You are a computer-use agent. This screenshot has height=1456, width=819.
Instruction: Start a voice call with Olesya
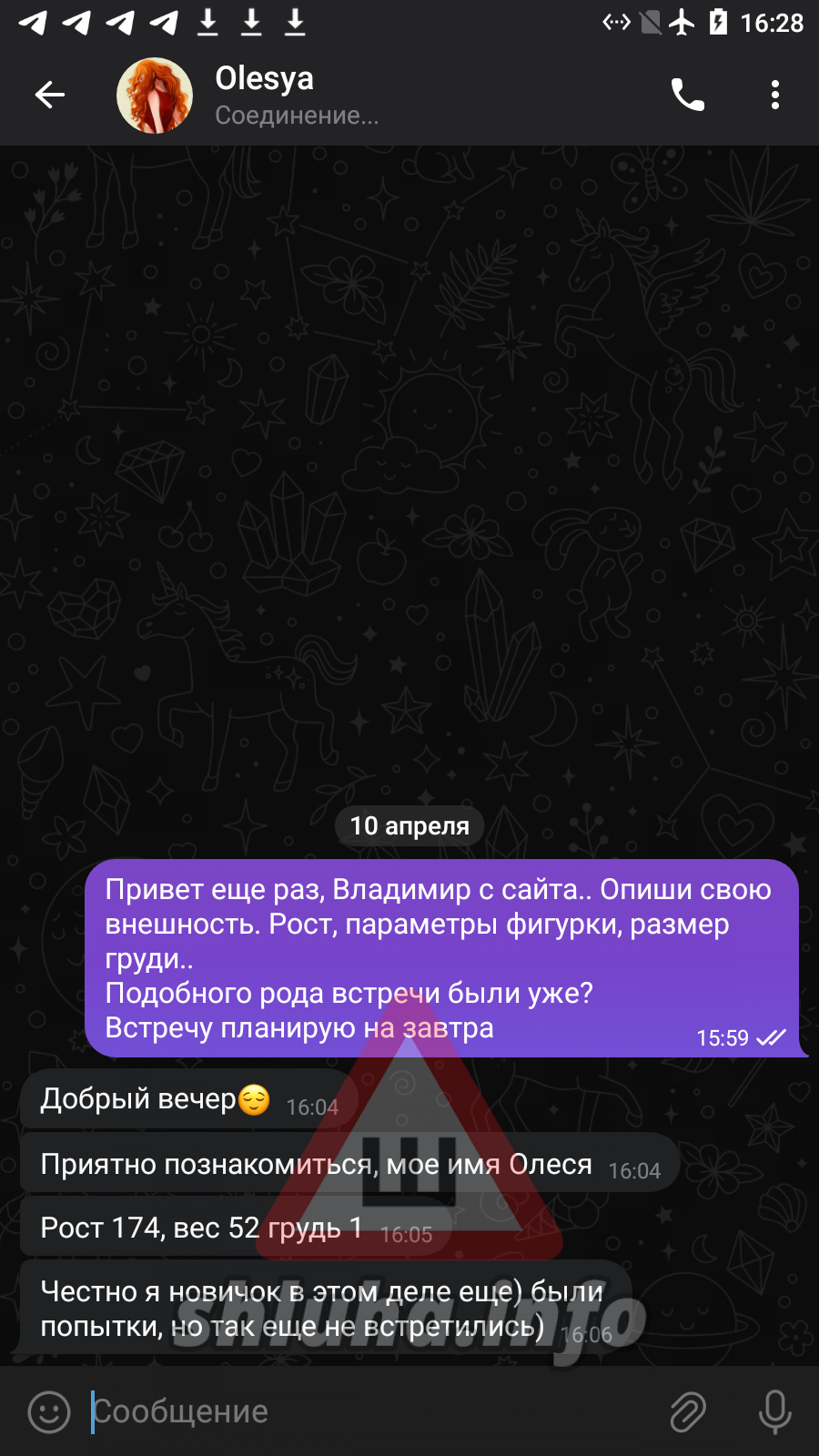688,95
